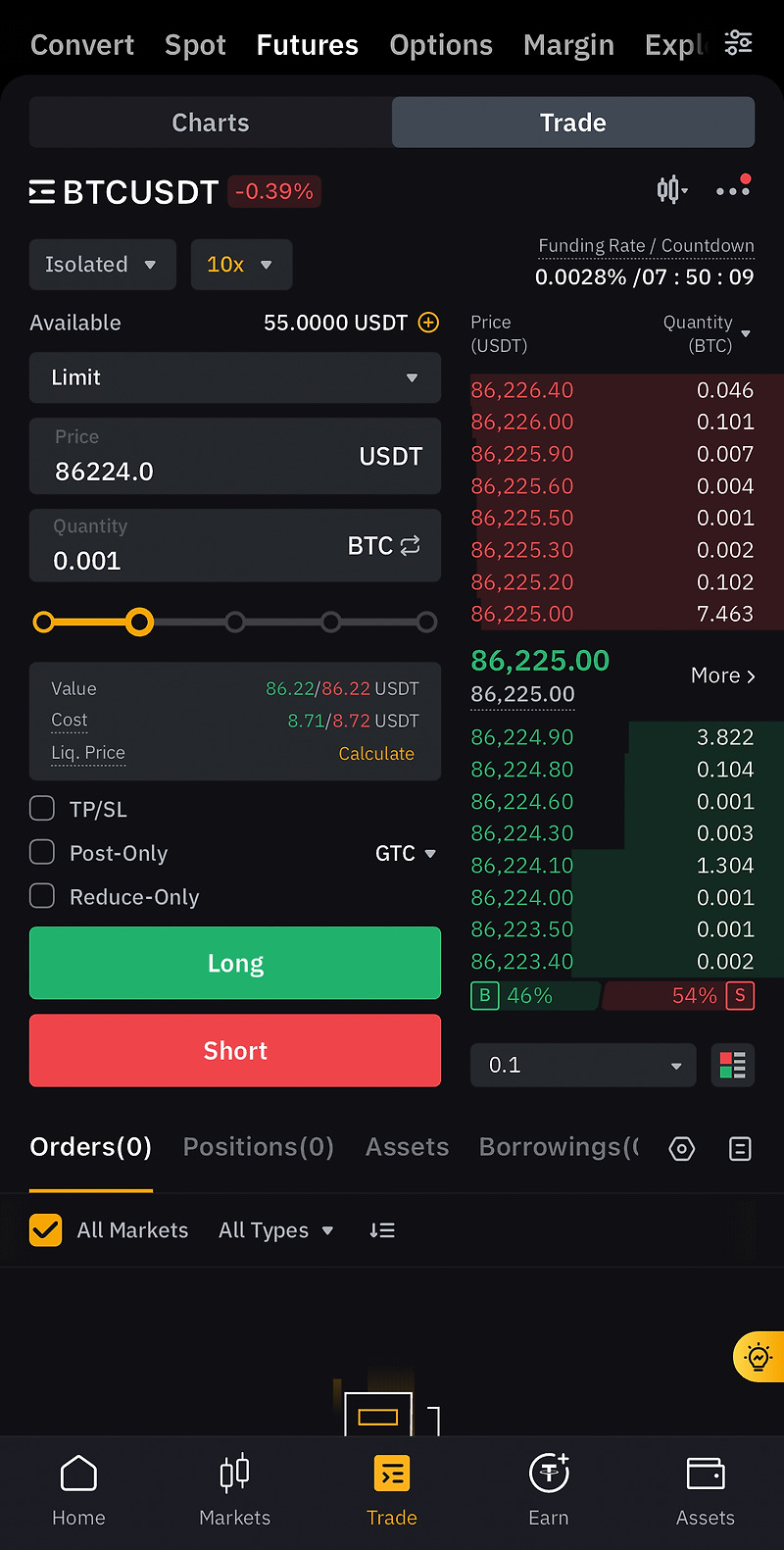Select the Positions(0) tab
This screenshot has height=1550, width=784.
(x=258, y=1146)
